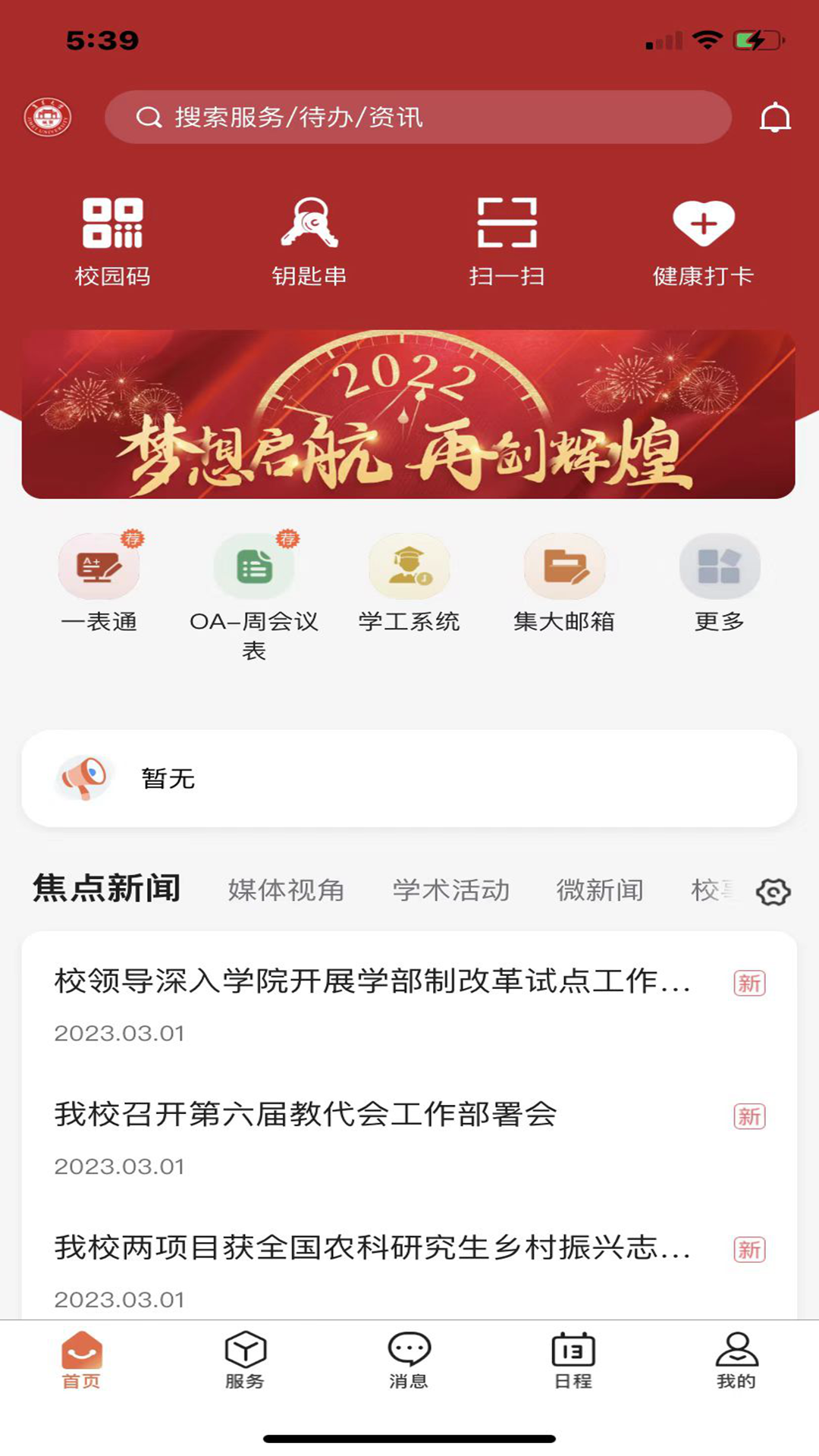Open the news article about 学部制改革试点工作
The image size is (819, 1456).
tap(372, 984)
